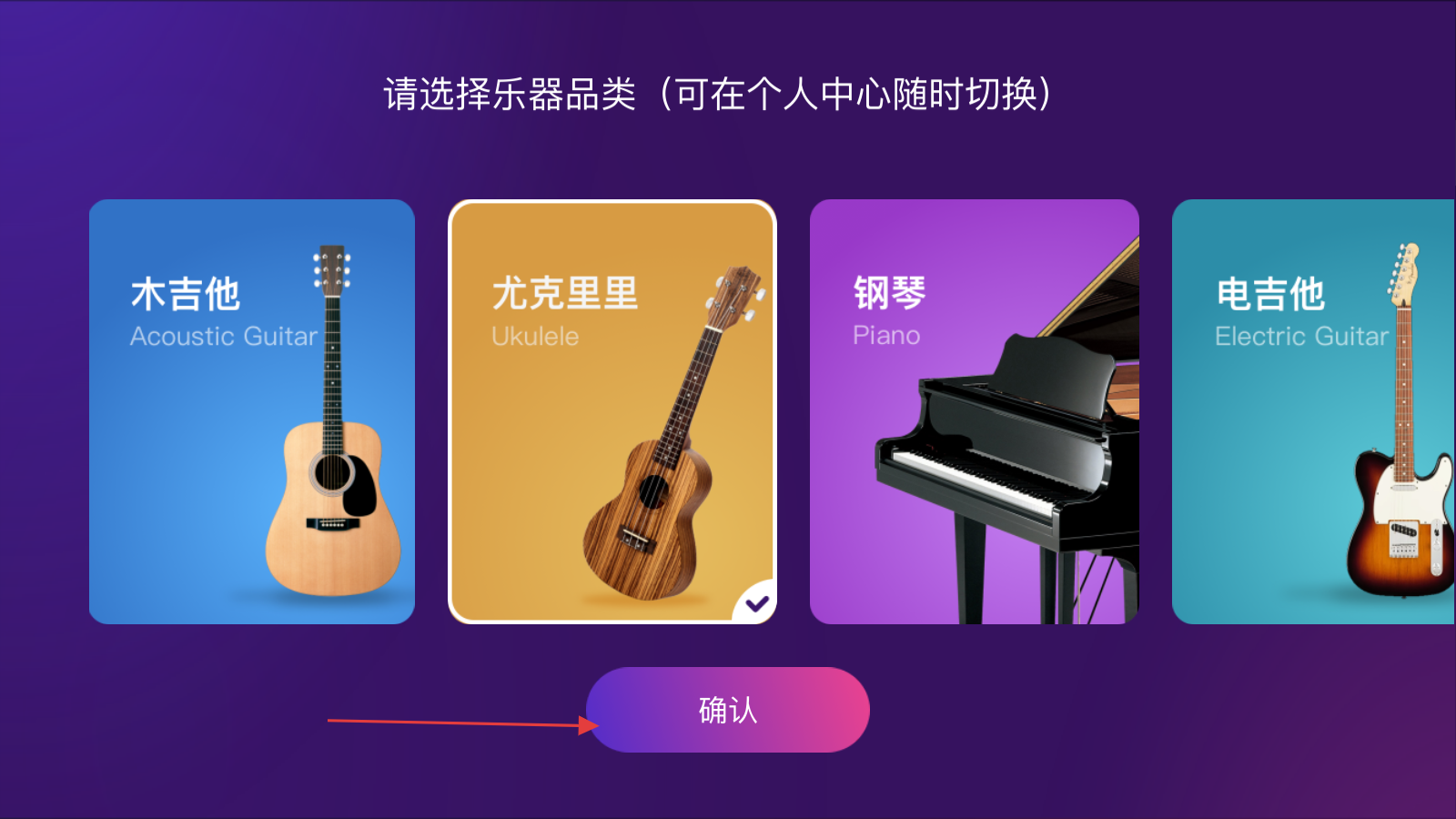
Task: Confirm selection with the 确认 button
Action: point(728,710)
